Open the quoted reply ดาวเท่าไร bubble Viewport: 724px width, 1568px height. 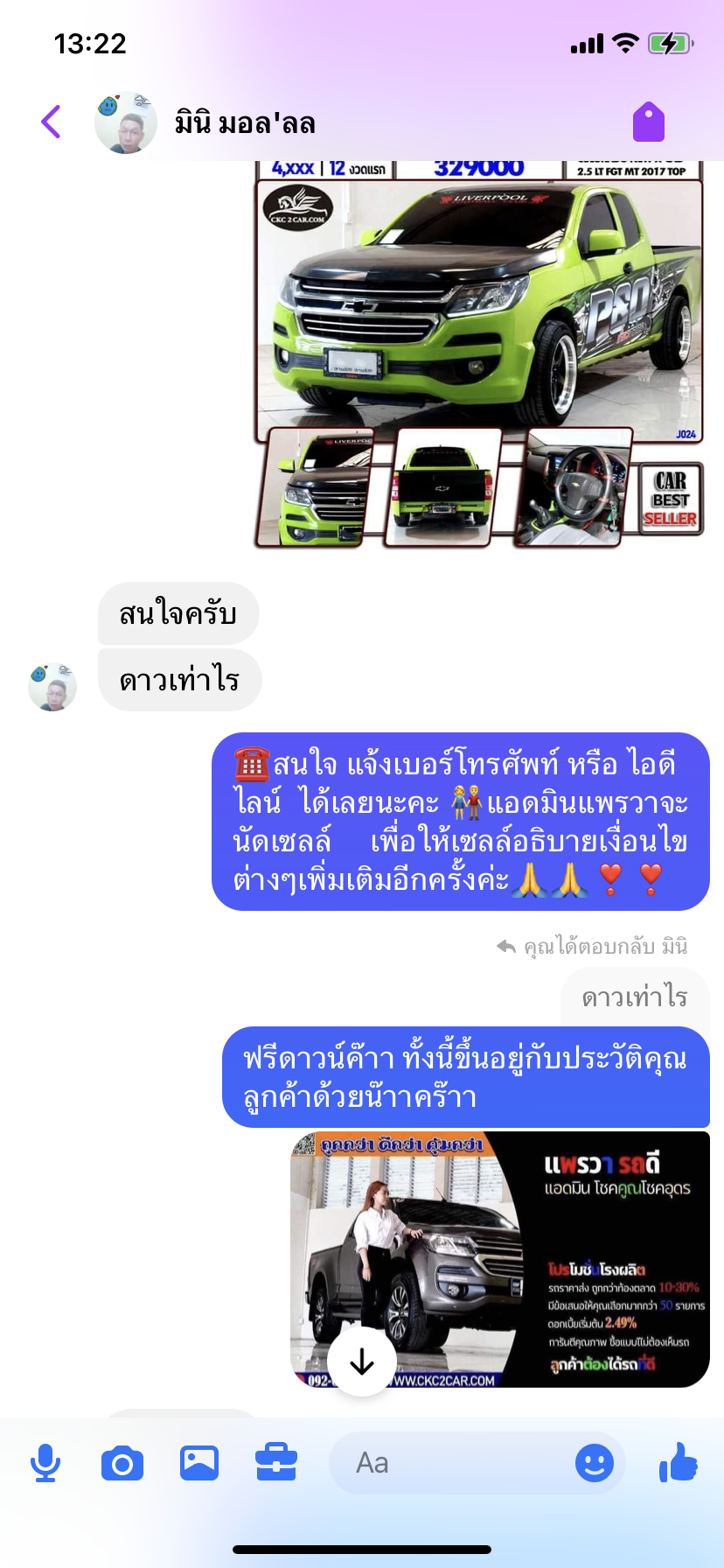(635, 997)
